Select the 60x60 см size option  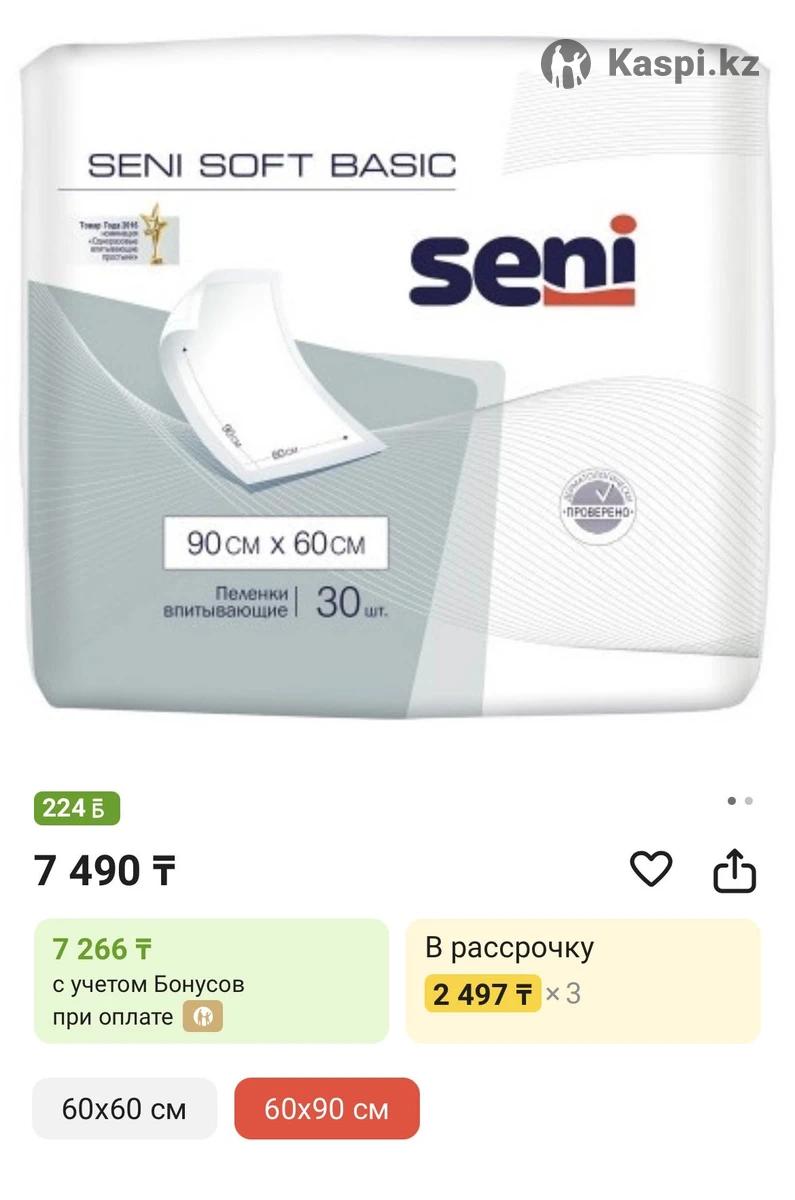[x=124, y=1109]
